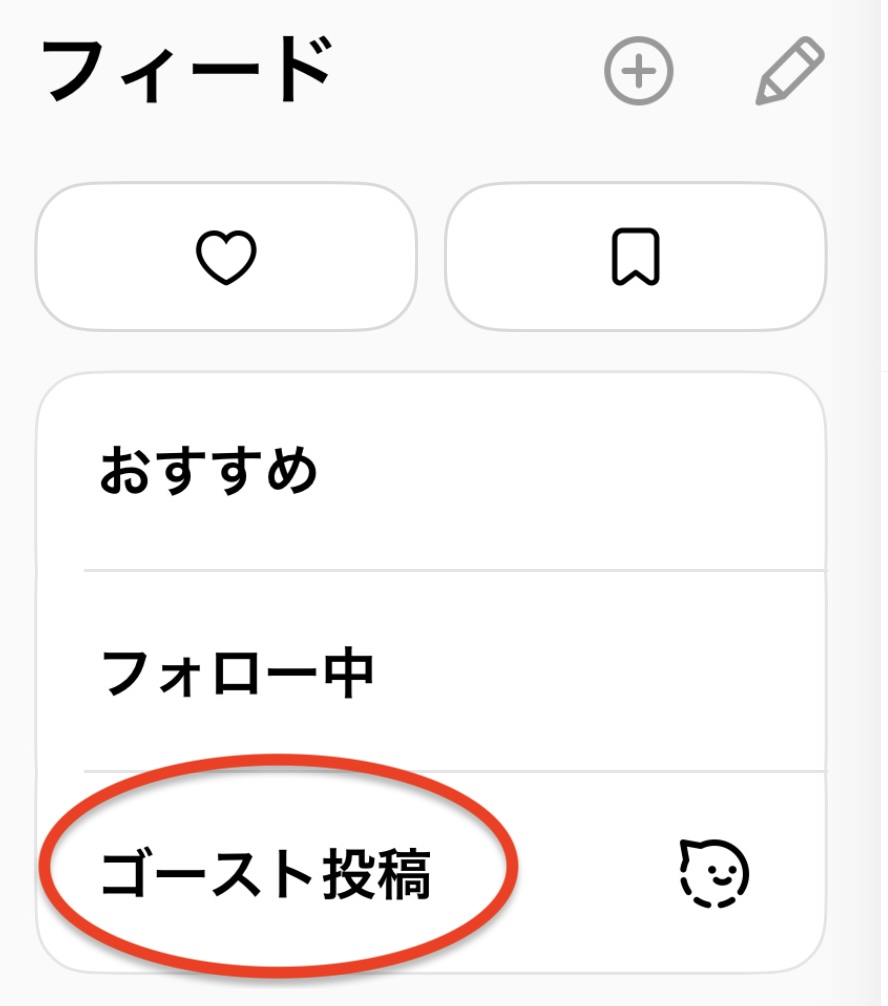Image resolution: width=888 pixels, height=1006 pixels.
Task: Edit feeds using the pencil icon
Action: [x=788, y=72]
